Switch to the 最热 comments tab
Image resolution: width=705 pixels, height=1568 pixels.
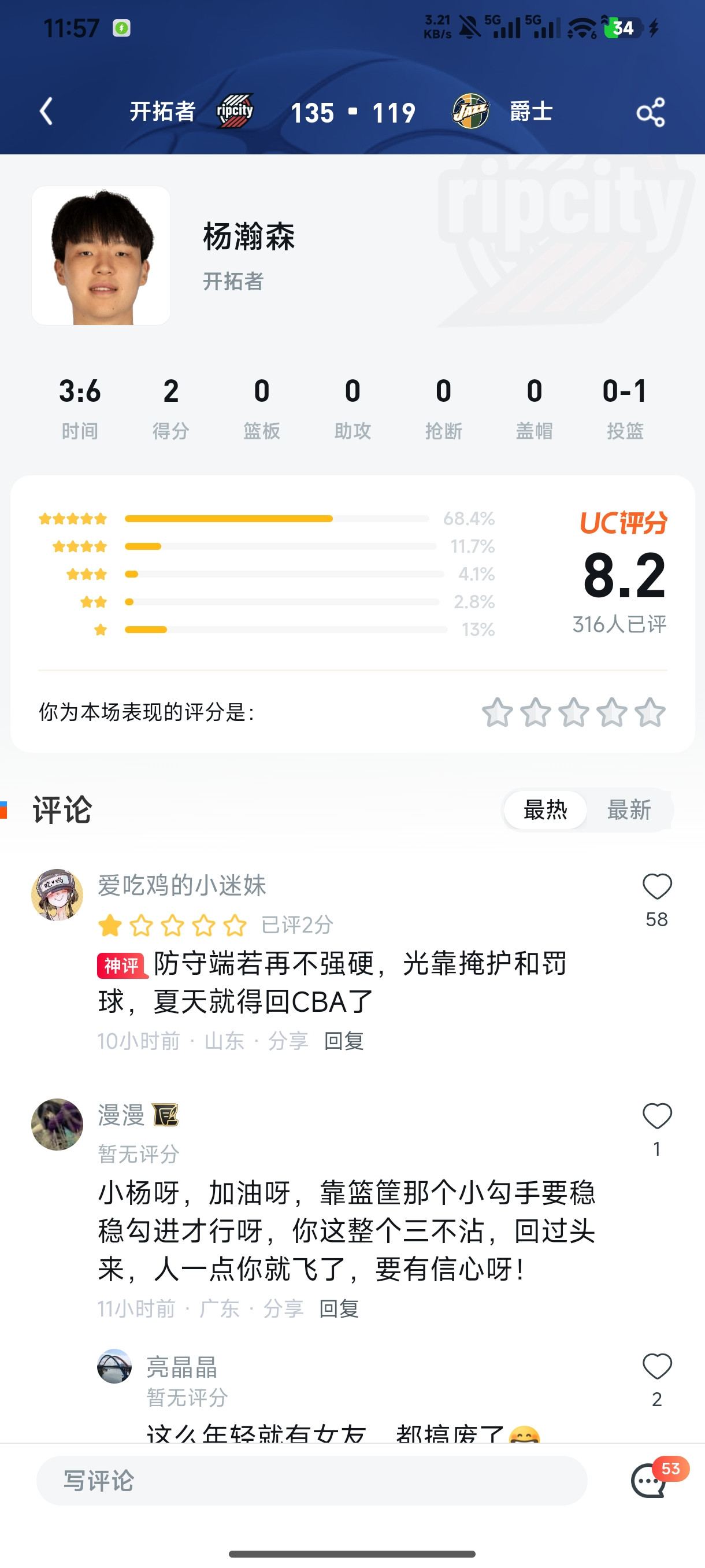[x=544, y=809]
